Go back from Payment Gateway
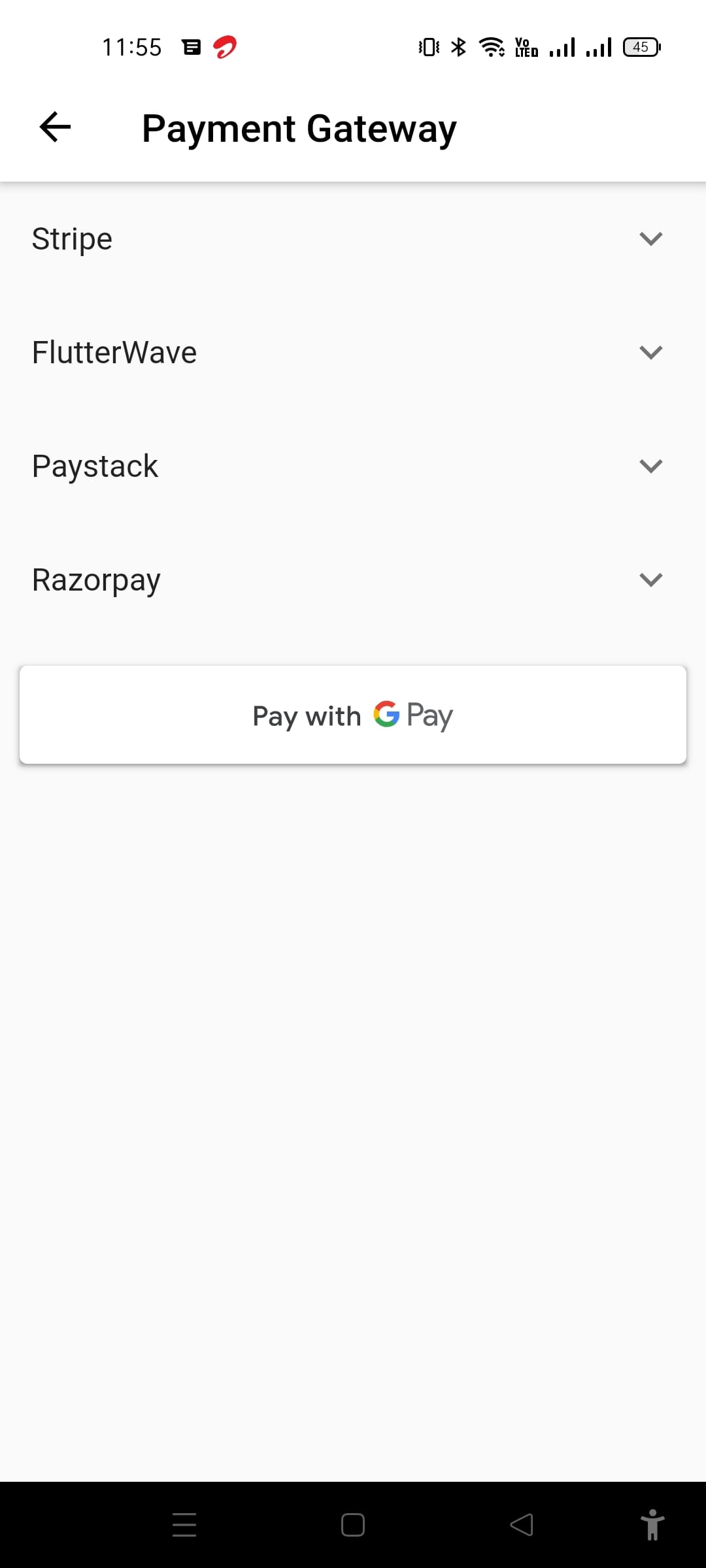The height and width of the screenshot is (1568, 706). pyautogui.click(x=55, y=127)
